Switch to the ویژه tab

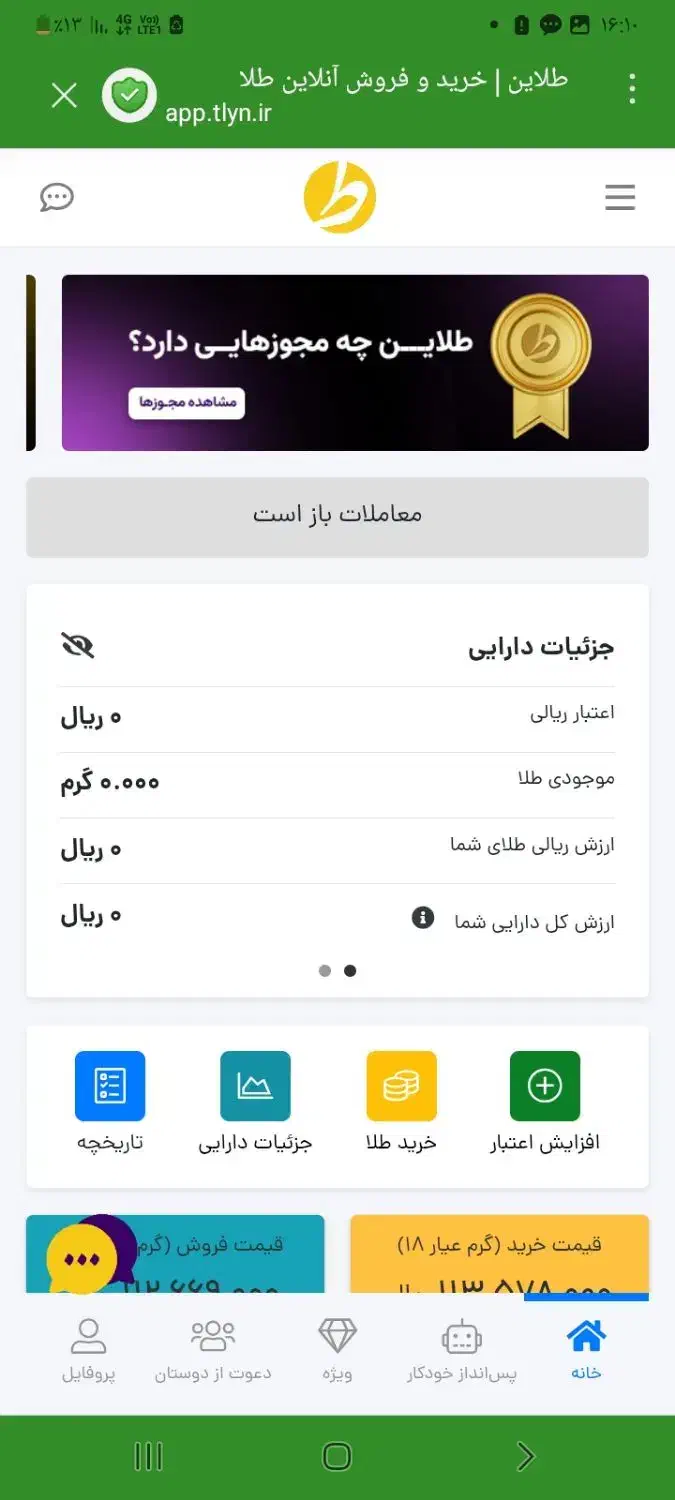(x=337, y=1350)
